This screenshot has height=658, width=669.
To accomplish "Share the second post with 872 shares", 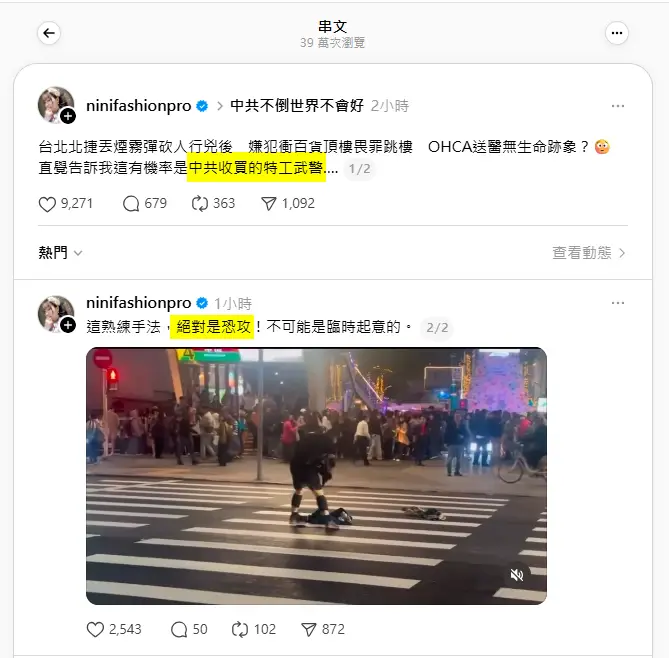I will point(309,629).
